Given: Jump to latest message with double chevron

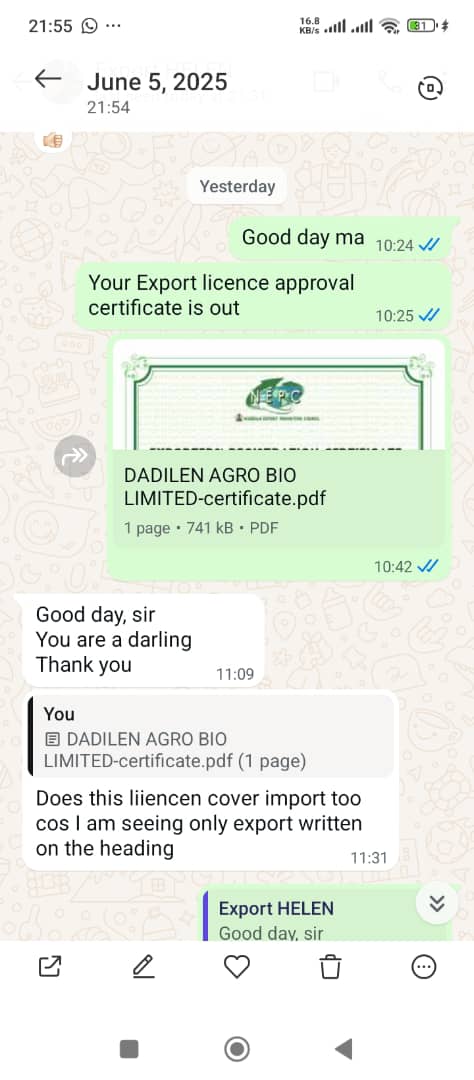Looking at the screenshot, I should click(x=437, y=903).
